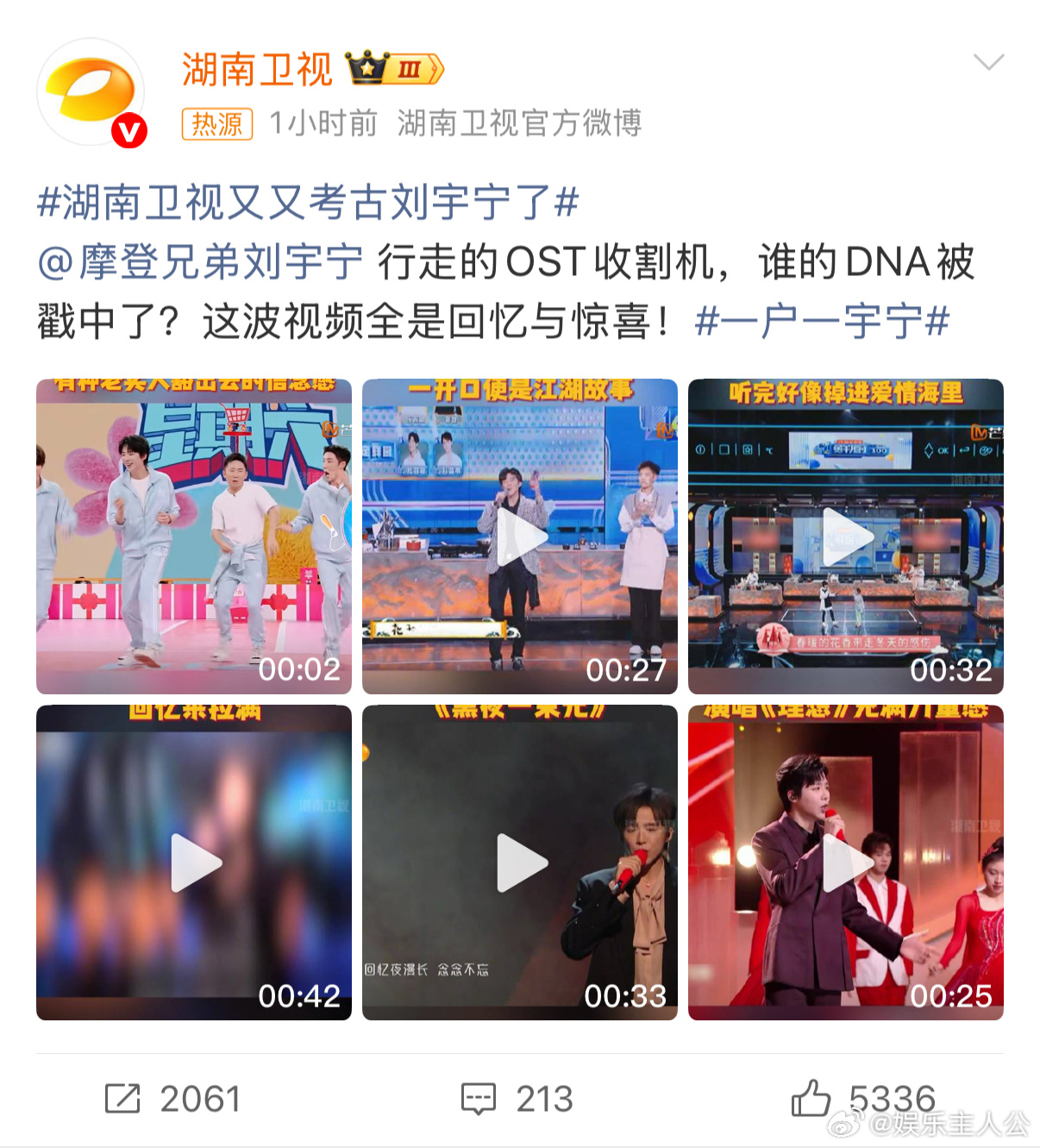Click the comment bubble icon

tap(478, 1099)
